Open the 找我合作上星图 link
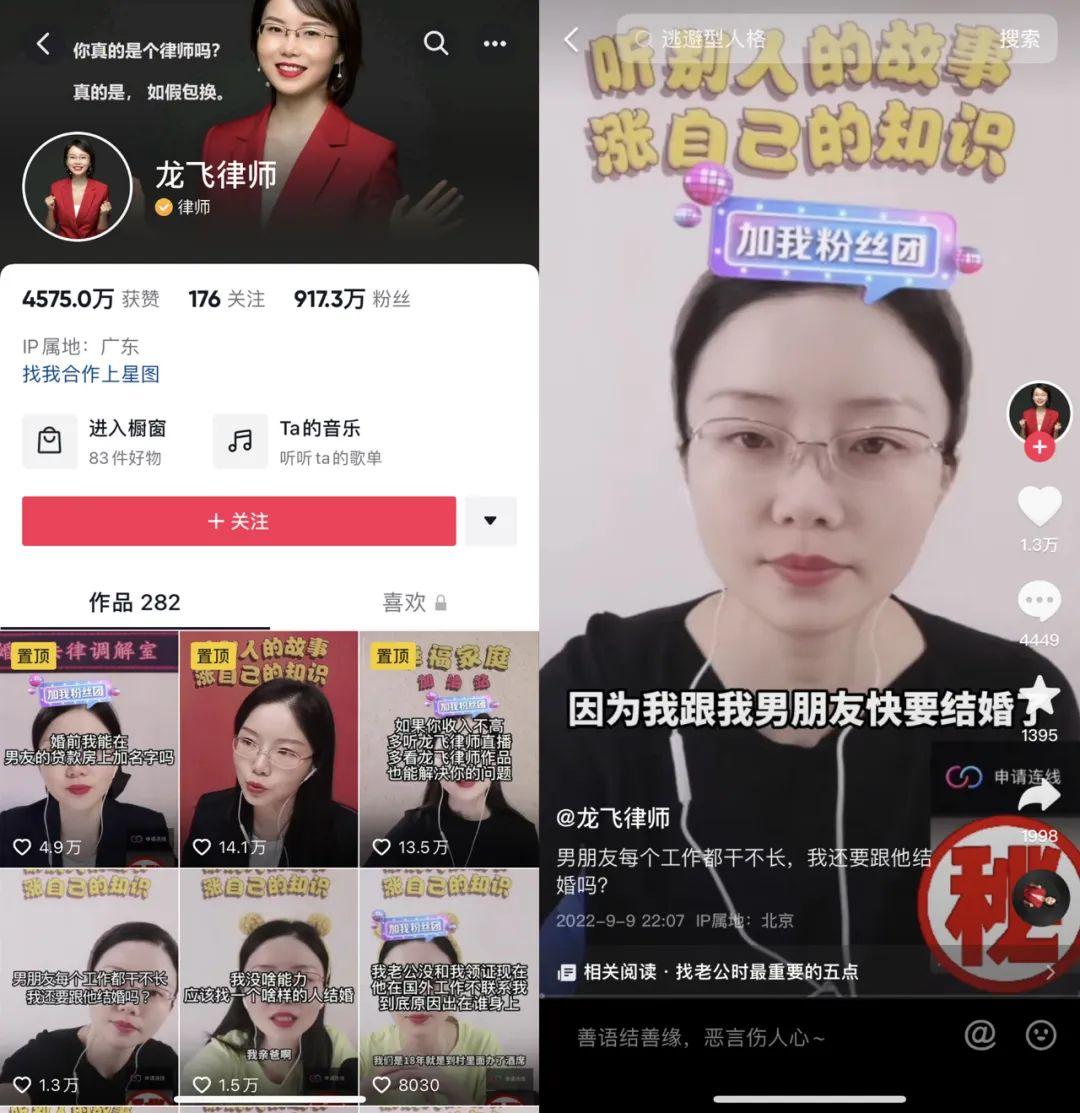Screen dimensions: 1080x1113 click(91, 374)
